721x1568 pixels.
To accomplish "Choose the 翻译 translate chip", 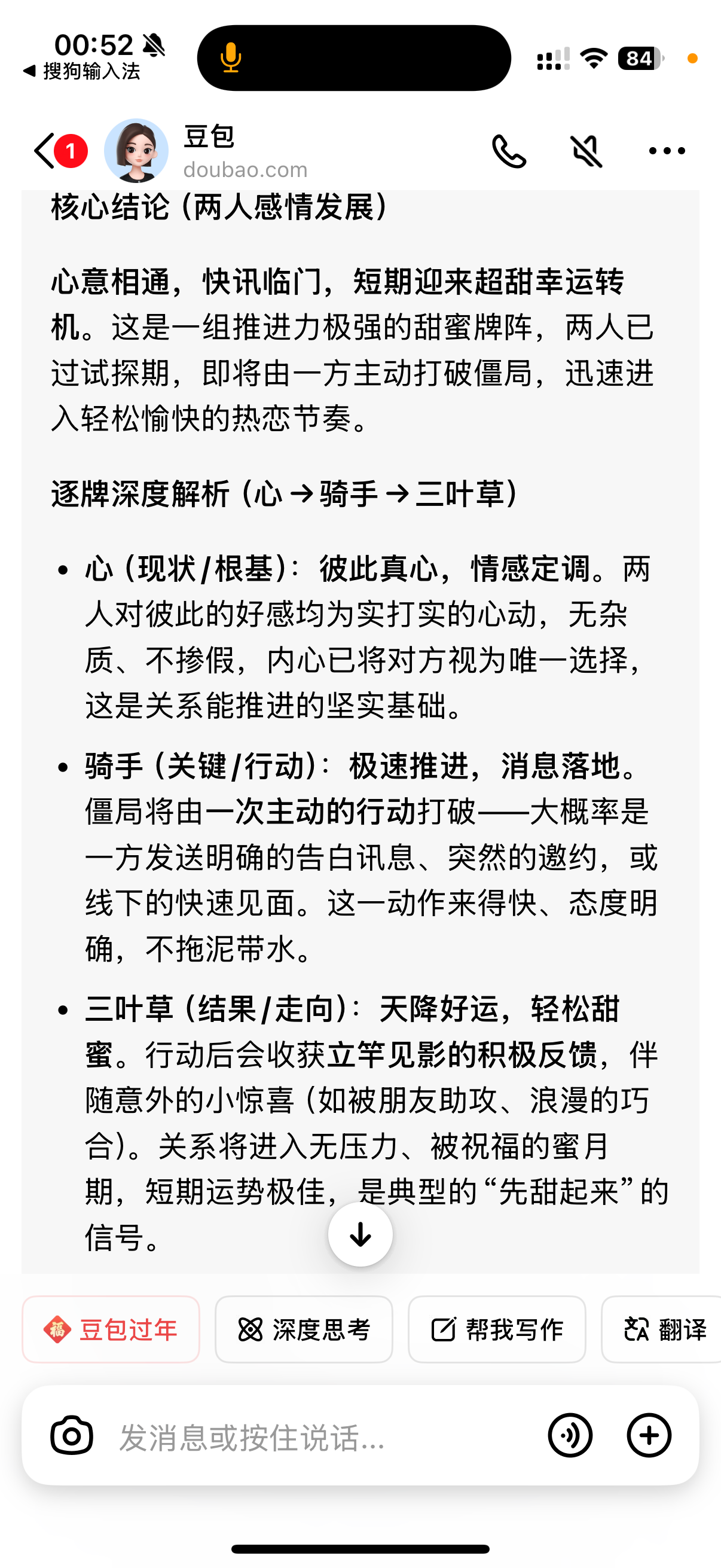I will [x=663, y=1329].
